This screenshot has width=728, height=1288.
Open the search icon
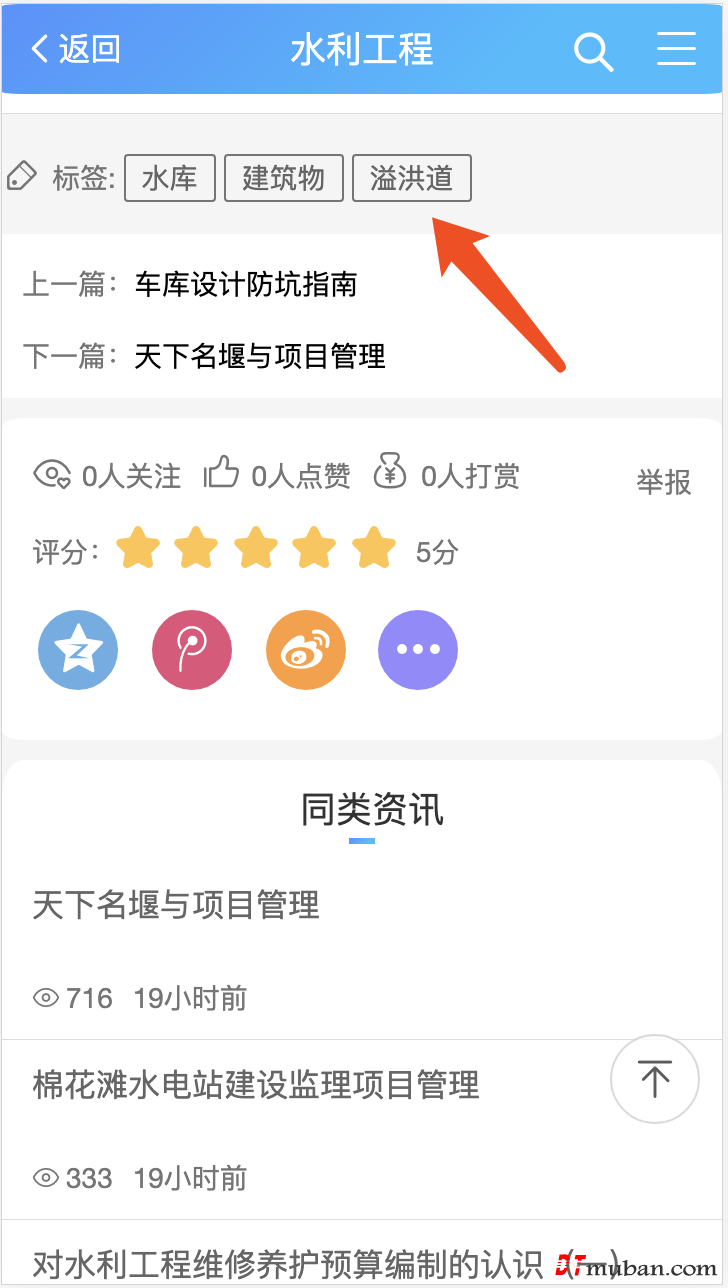pos(592,50)
